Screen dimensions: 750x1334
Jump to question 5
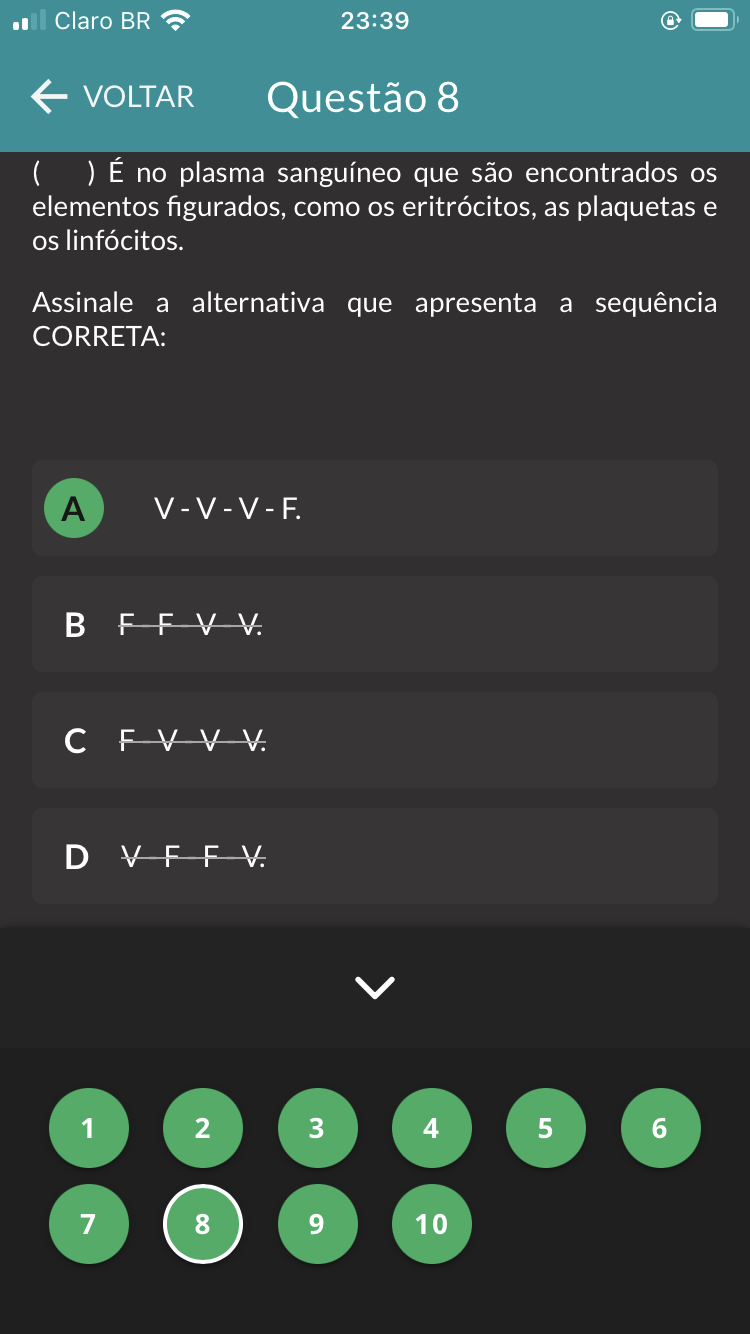click(x=545, y=1128)
